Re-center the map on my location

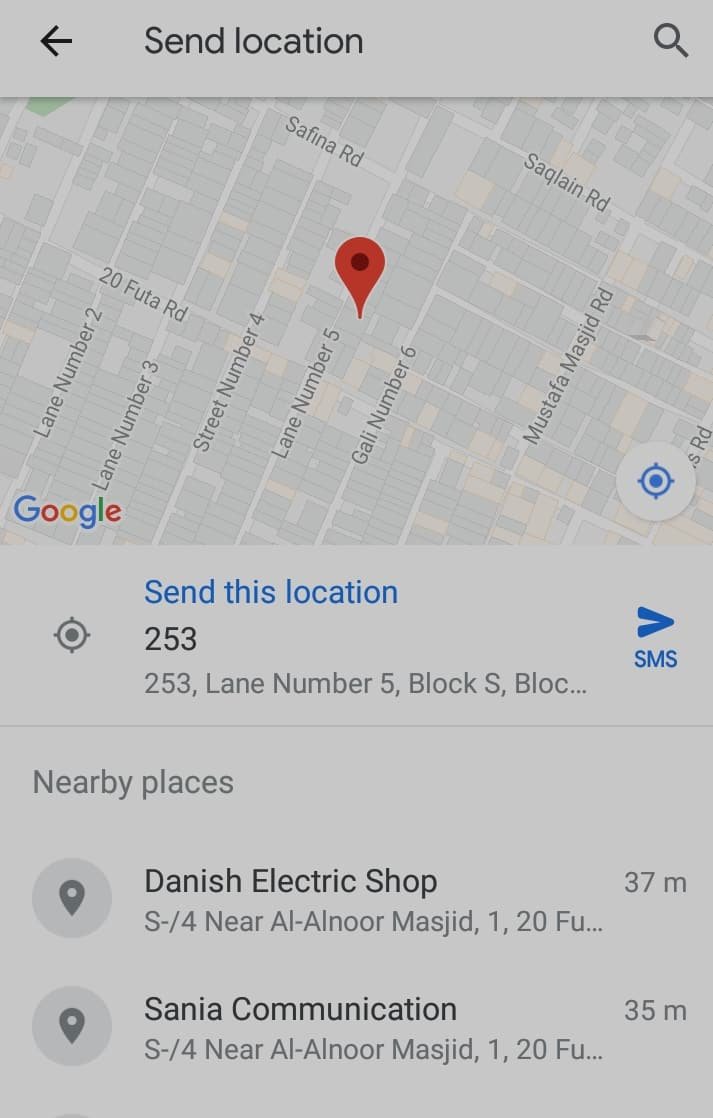click(656, 483)
